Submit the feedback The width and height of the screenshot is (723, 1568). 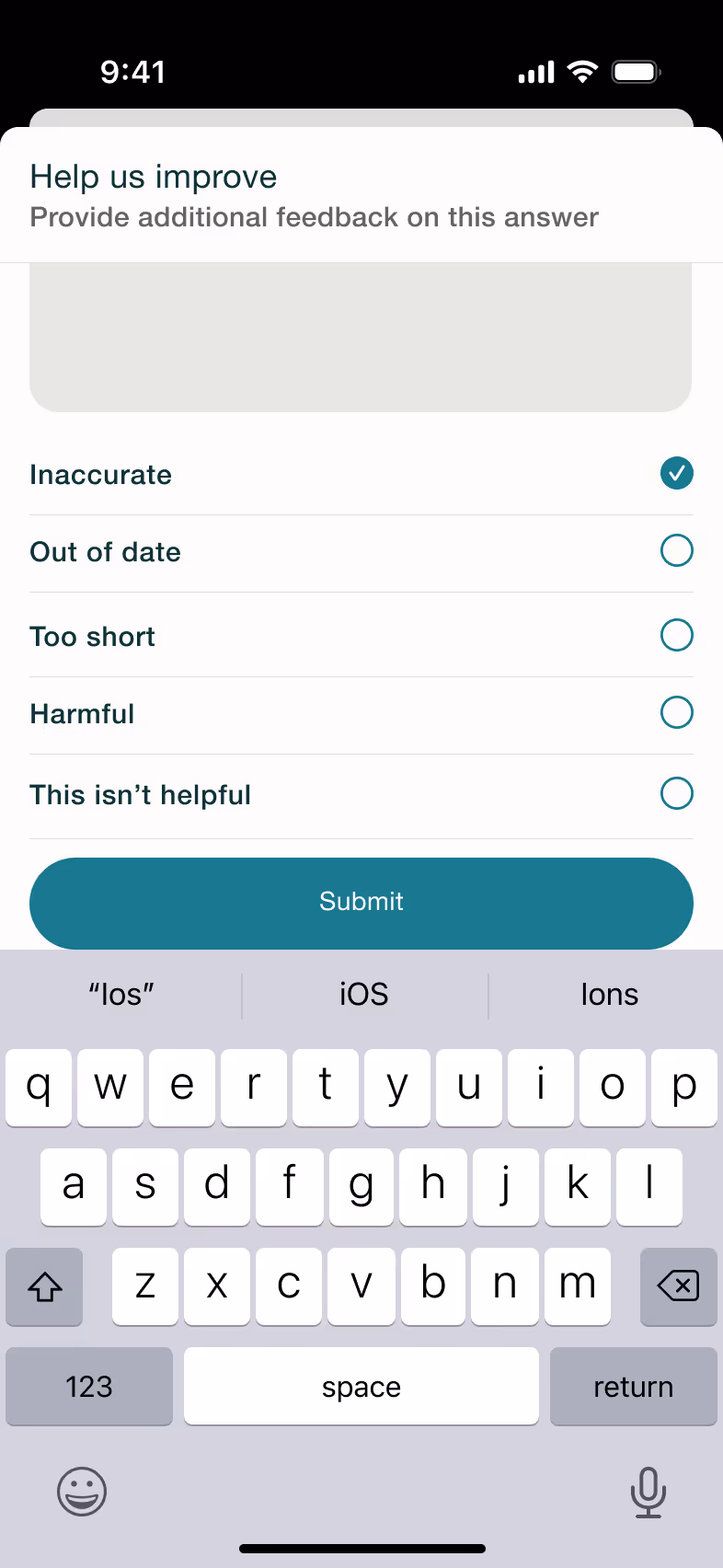coord(361,903)
